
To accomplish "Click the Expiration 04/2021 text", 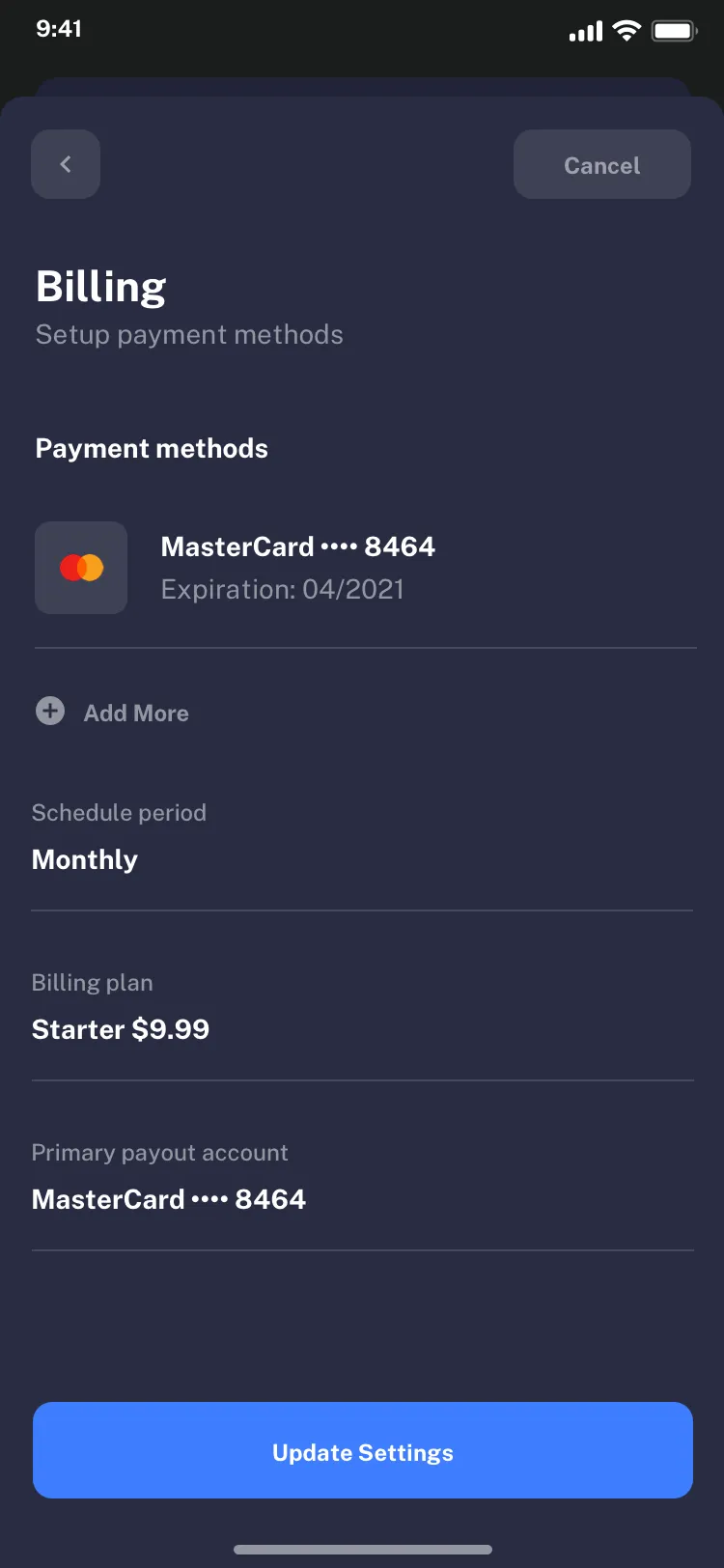I will [x=282, y=589].
